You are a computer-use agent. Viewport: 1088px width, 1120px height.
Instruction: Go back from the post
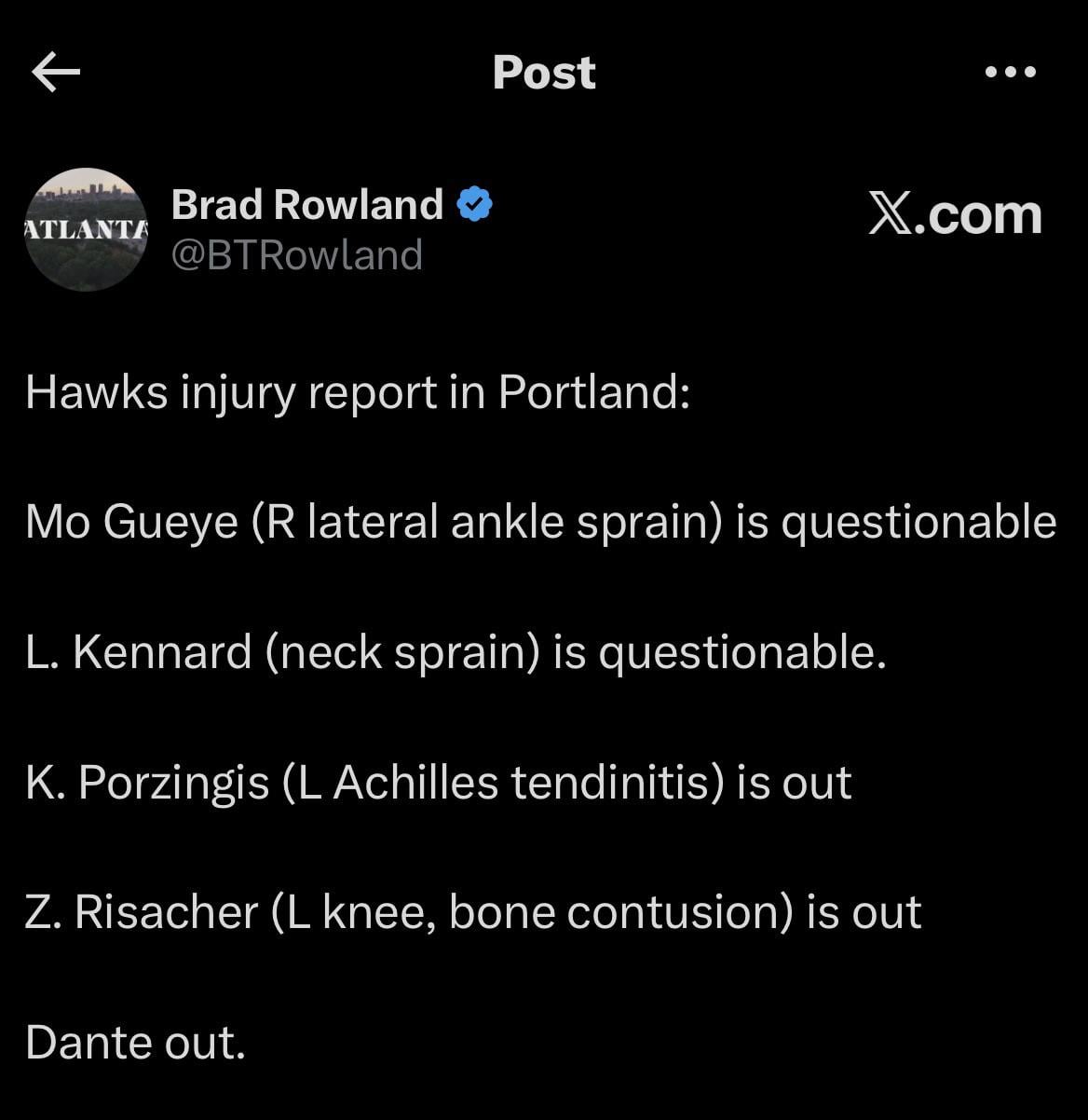pyautogui.click(x=56, y=72)
